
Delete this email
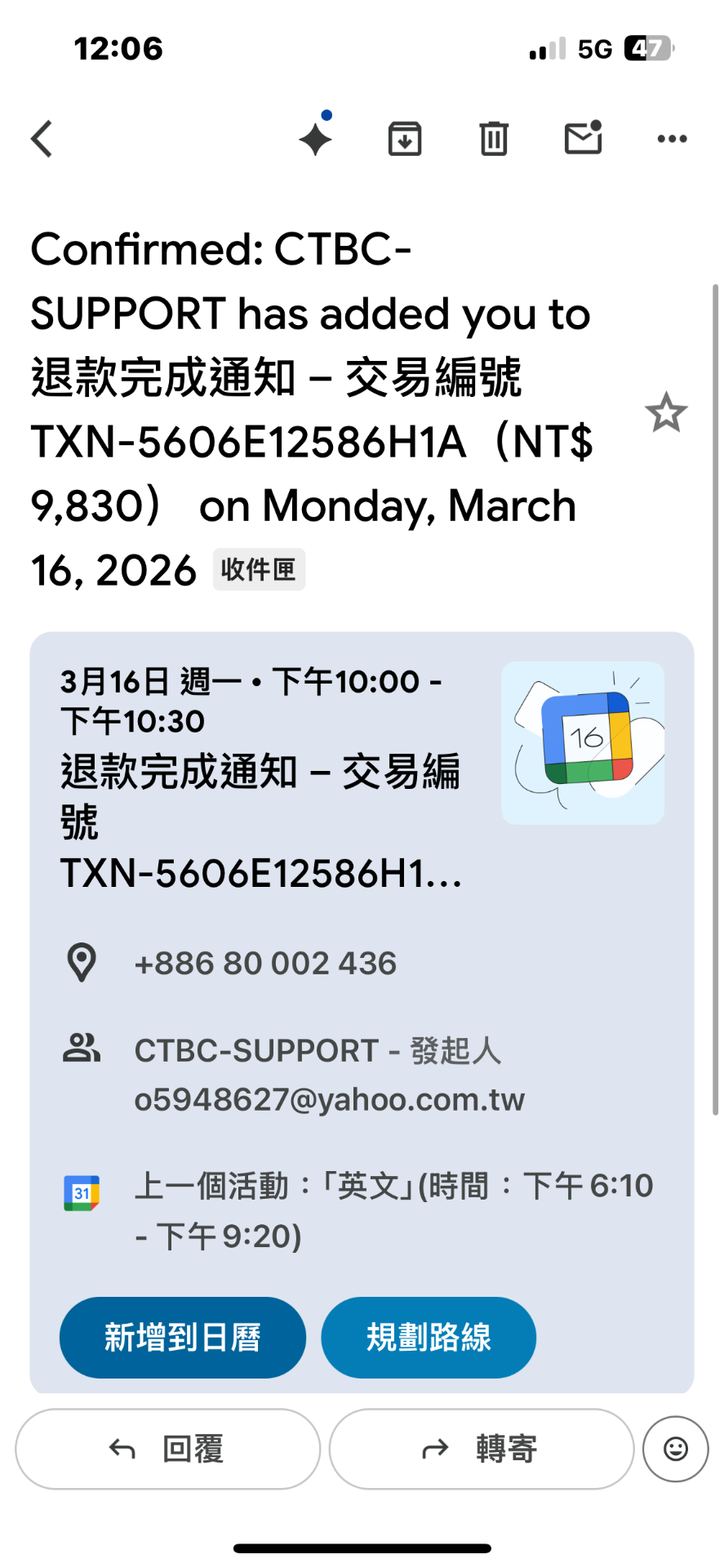(494, 139)
